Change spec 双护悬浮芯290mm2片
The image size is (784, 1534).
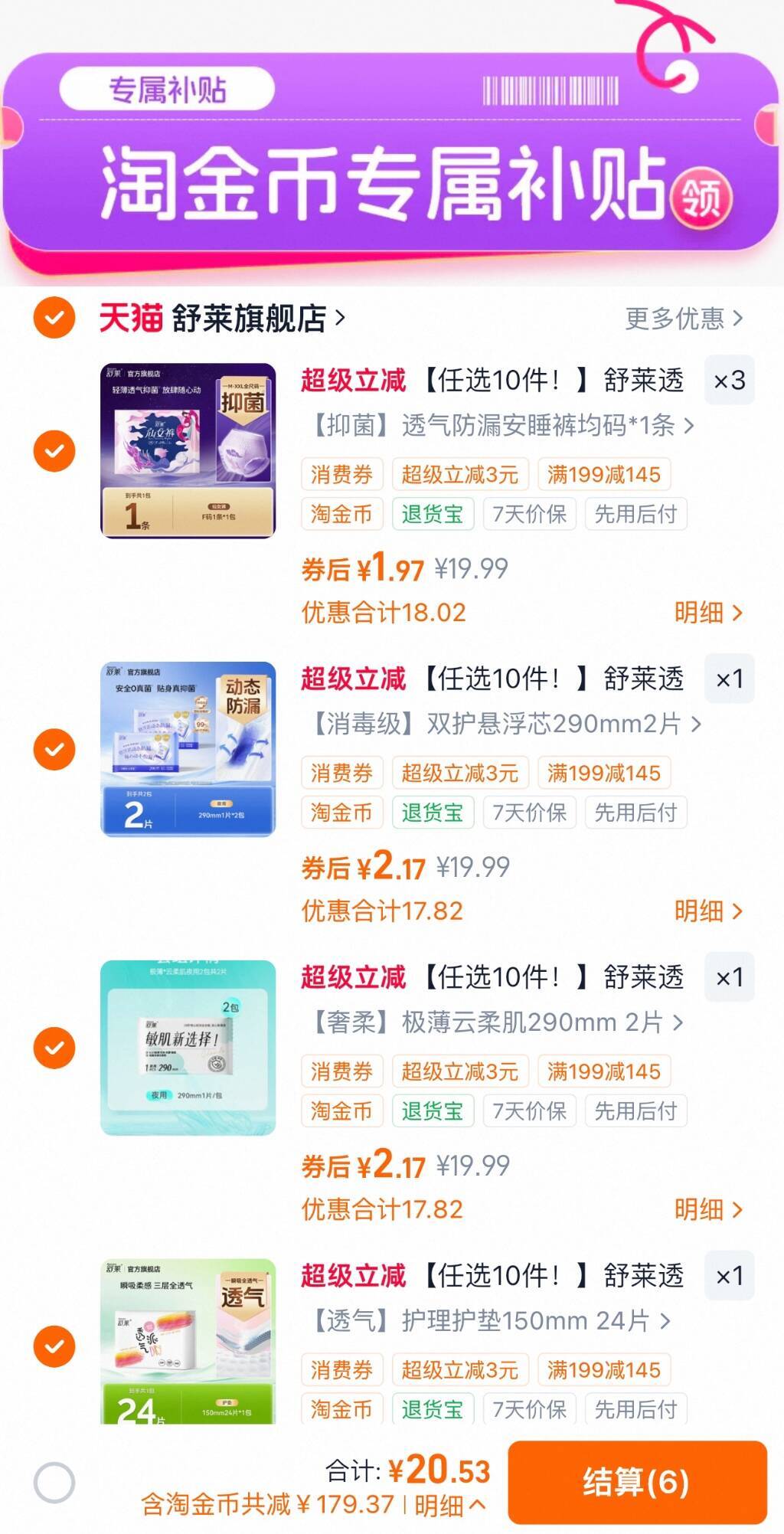click(x=505, y=724)
